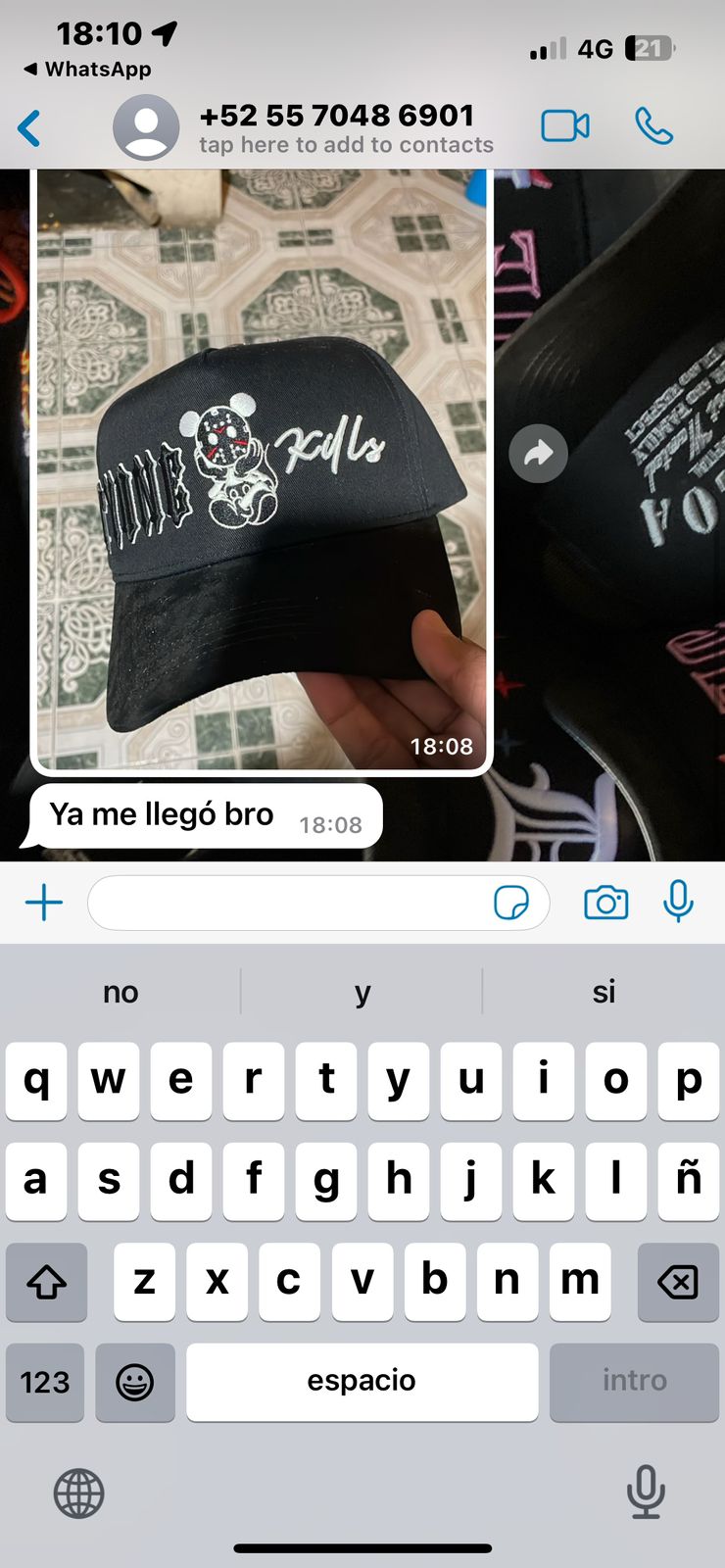This screenshot has width=725, height=1568.
Task: Open the received black cap photo
Action: 262,470
